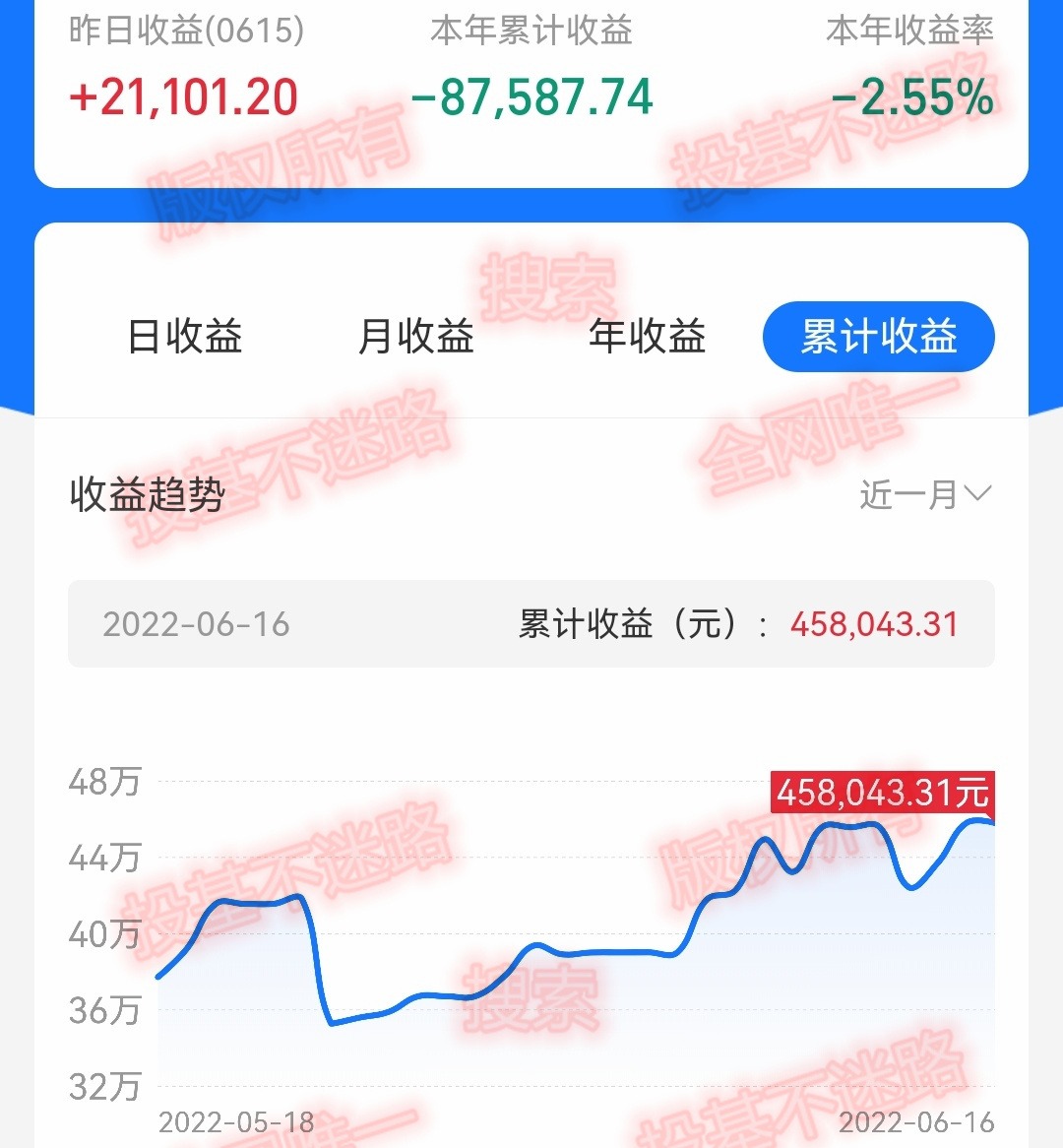This screenshot has height=1148, width=1063.
Task: Switch to the 日收益 tab
Action: coord(183,337)
